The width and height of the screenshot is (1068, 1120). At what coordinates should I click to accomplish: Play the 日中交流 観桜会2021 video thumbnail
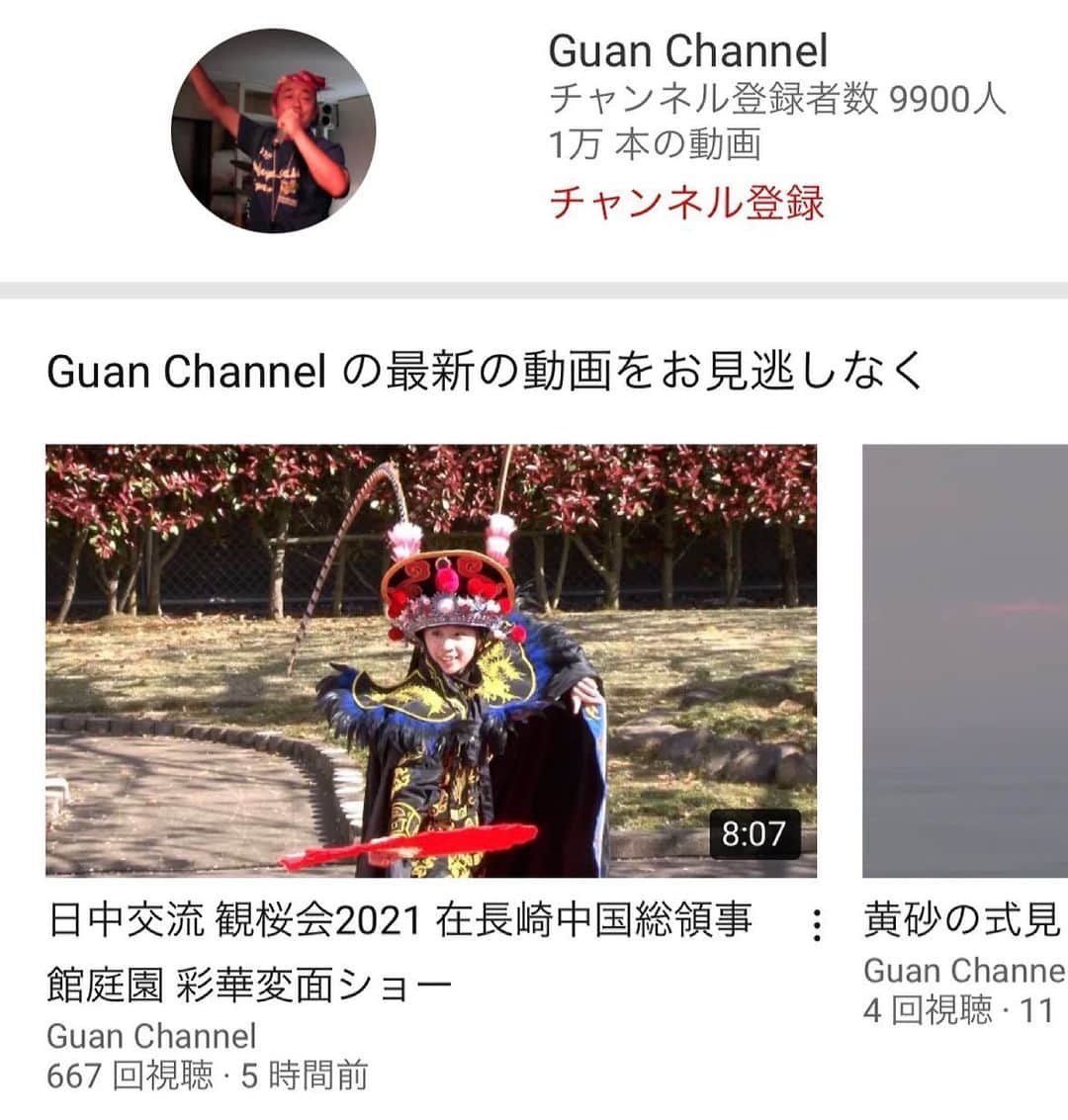click(x=430, y=660)
